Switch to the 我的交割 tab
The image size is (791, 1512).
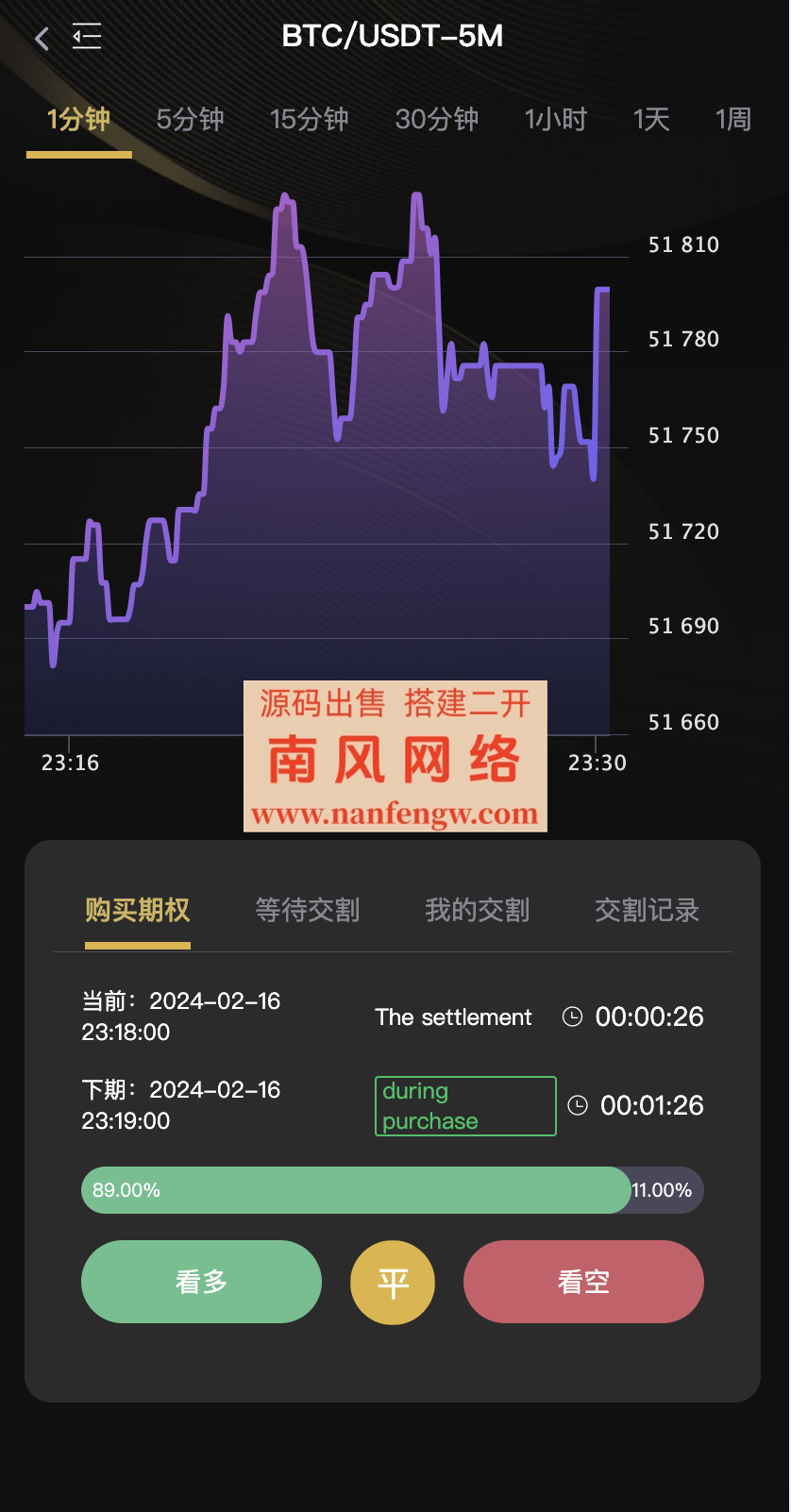tap(478, 910)
